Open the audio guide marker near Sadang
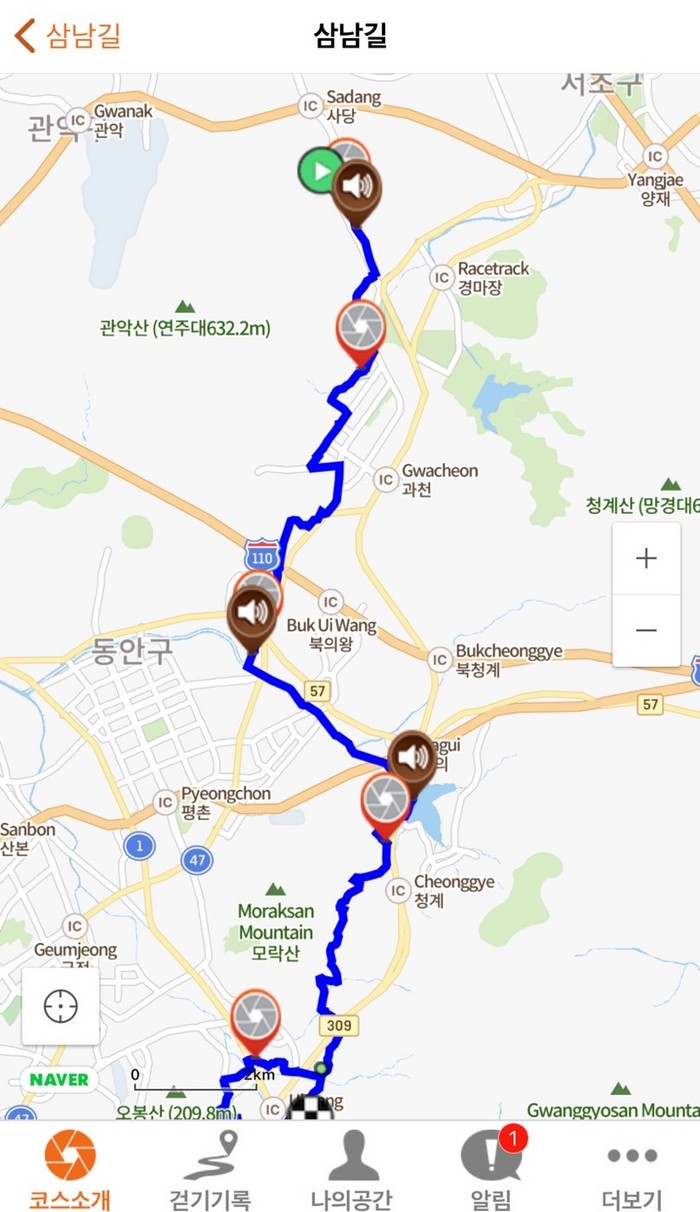Image resolution: width=700 pixels, height=1212 pixels. click(357, 188)
